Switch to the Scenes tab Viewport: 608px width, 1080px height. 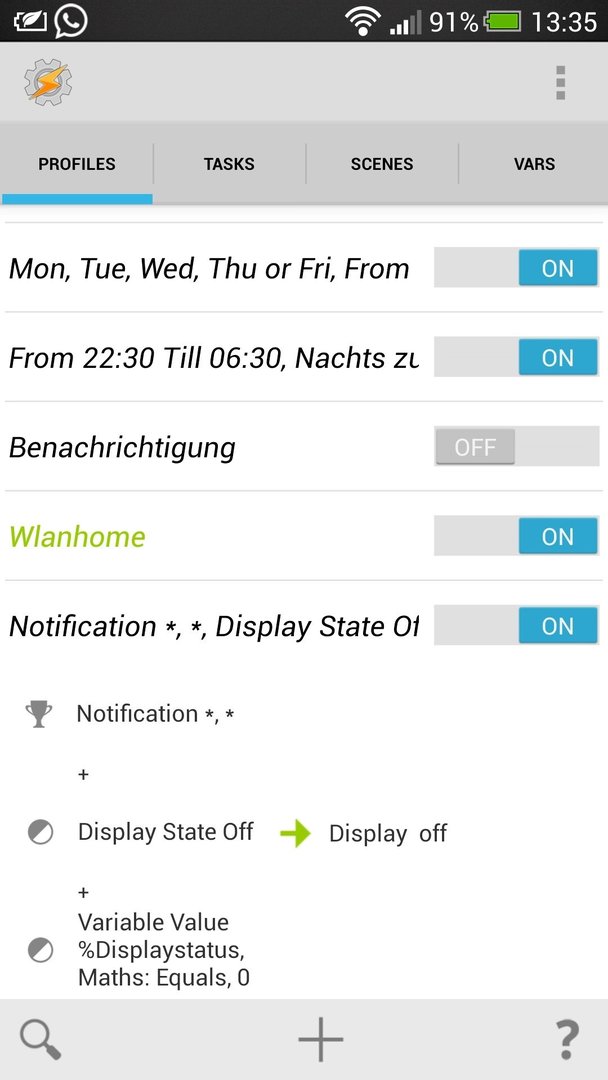click(382, 164)
